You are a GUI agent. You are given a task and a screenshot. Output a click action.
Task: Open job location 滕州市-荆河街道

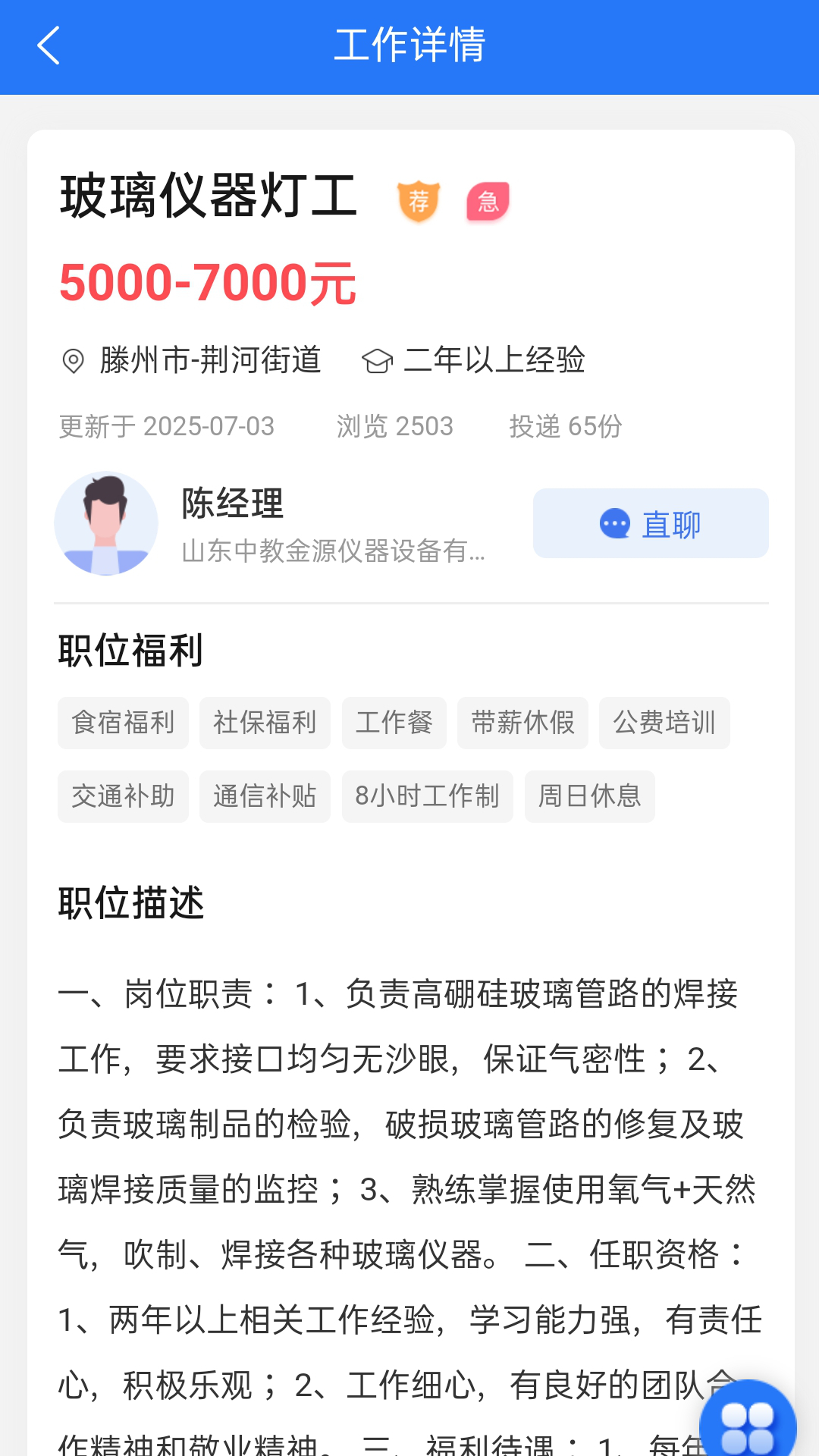coord(209,362)
